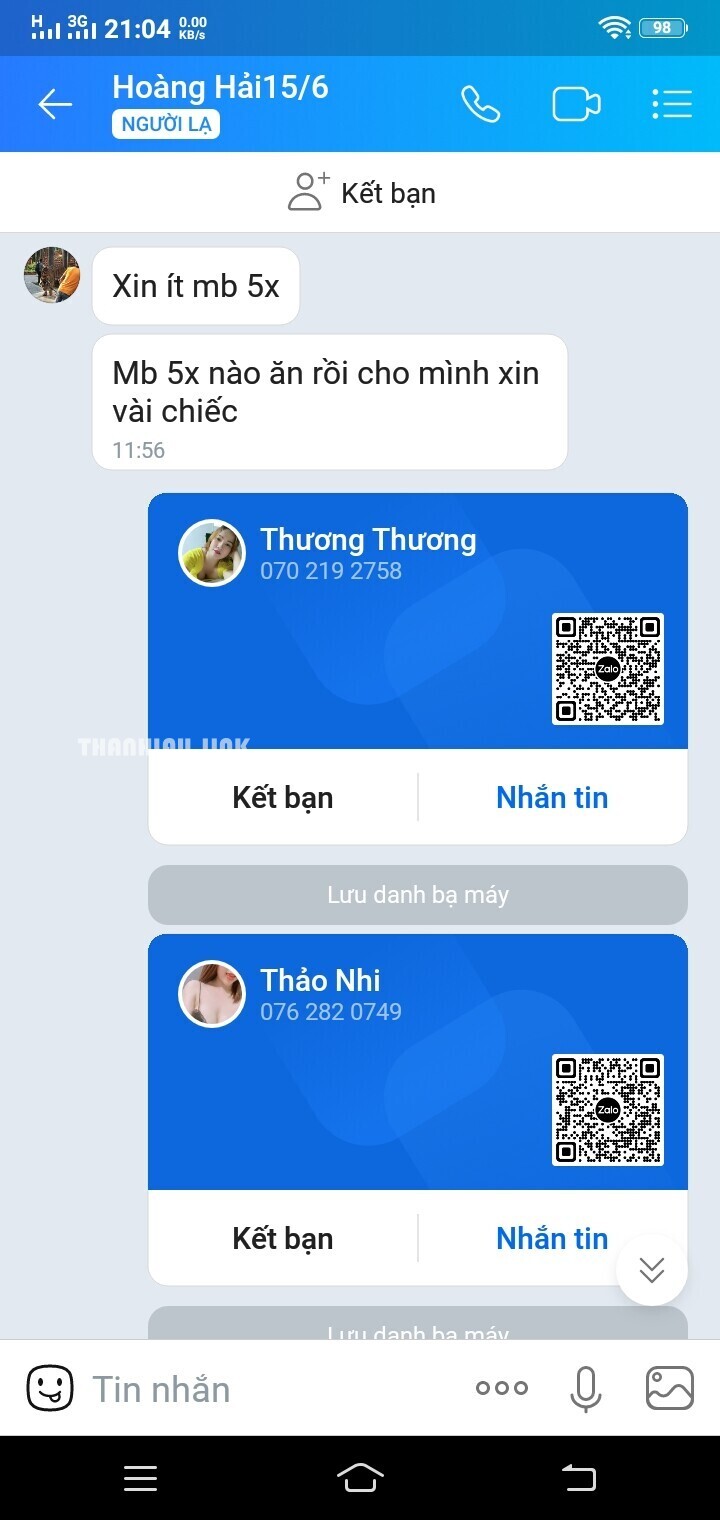Tap Nhắn tin on Thảo Nhi's card
Image resolution: width=720 pixels, height=1520 pixels.
point(552,1238)
